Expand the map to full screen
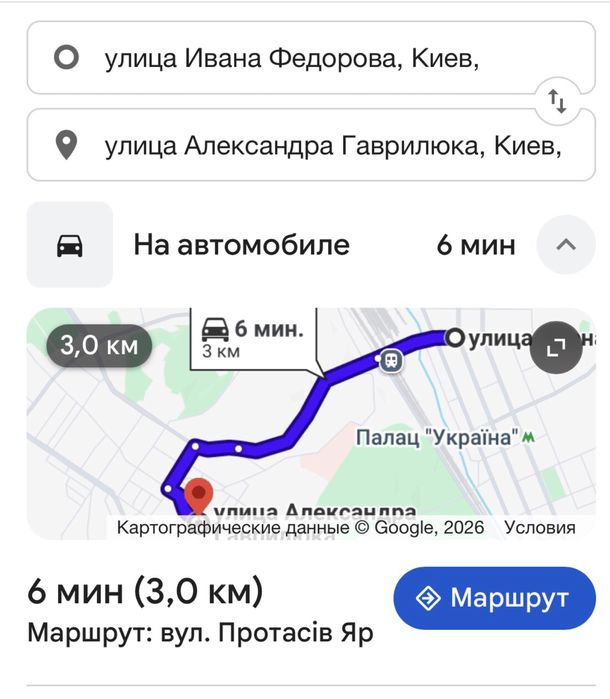Image resolution: width=610 pixels, height=699 pixels. 556,346
